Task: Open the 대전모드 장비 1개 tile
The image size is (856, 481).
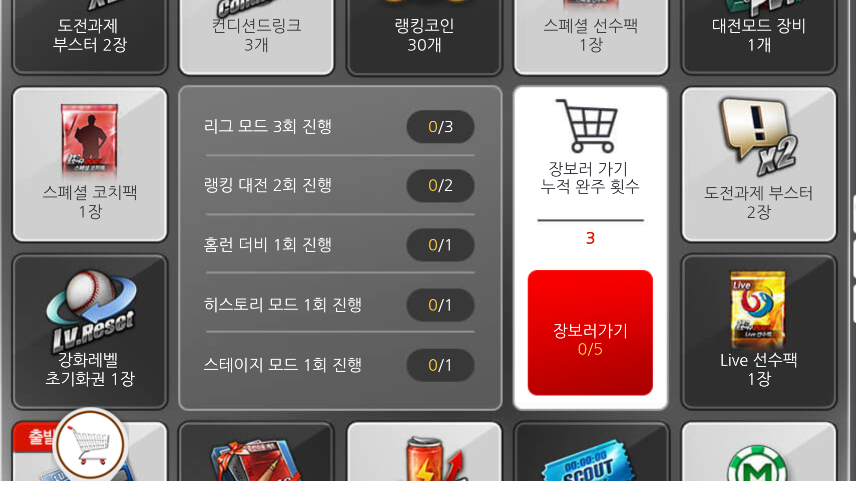Action: (x=758, y=35)
